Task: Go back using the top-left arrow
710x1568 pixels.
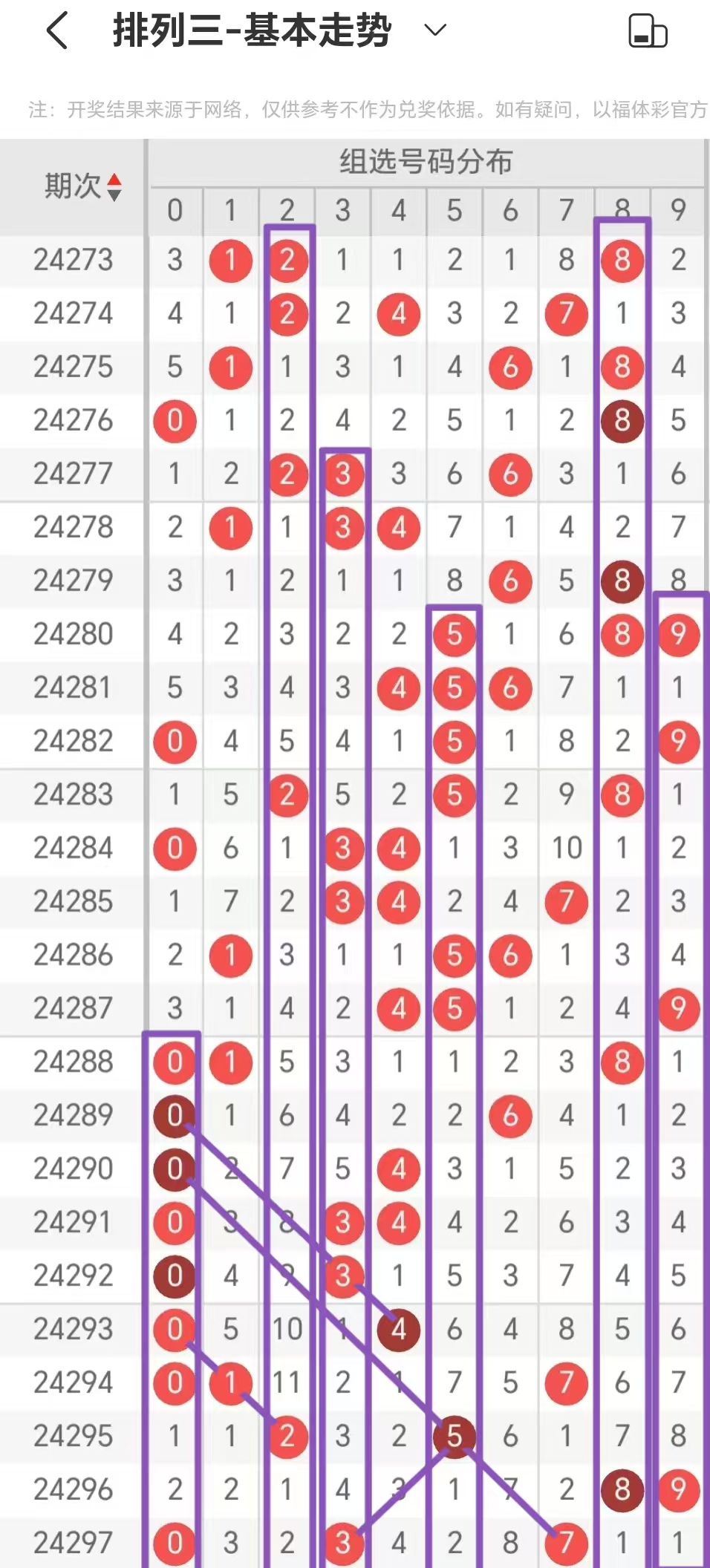Action: pyautogui.click(x=57, y=30)
